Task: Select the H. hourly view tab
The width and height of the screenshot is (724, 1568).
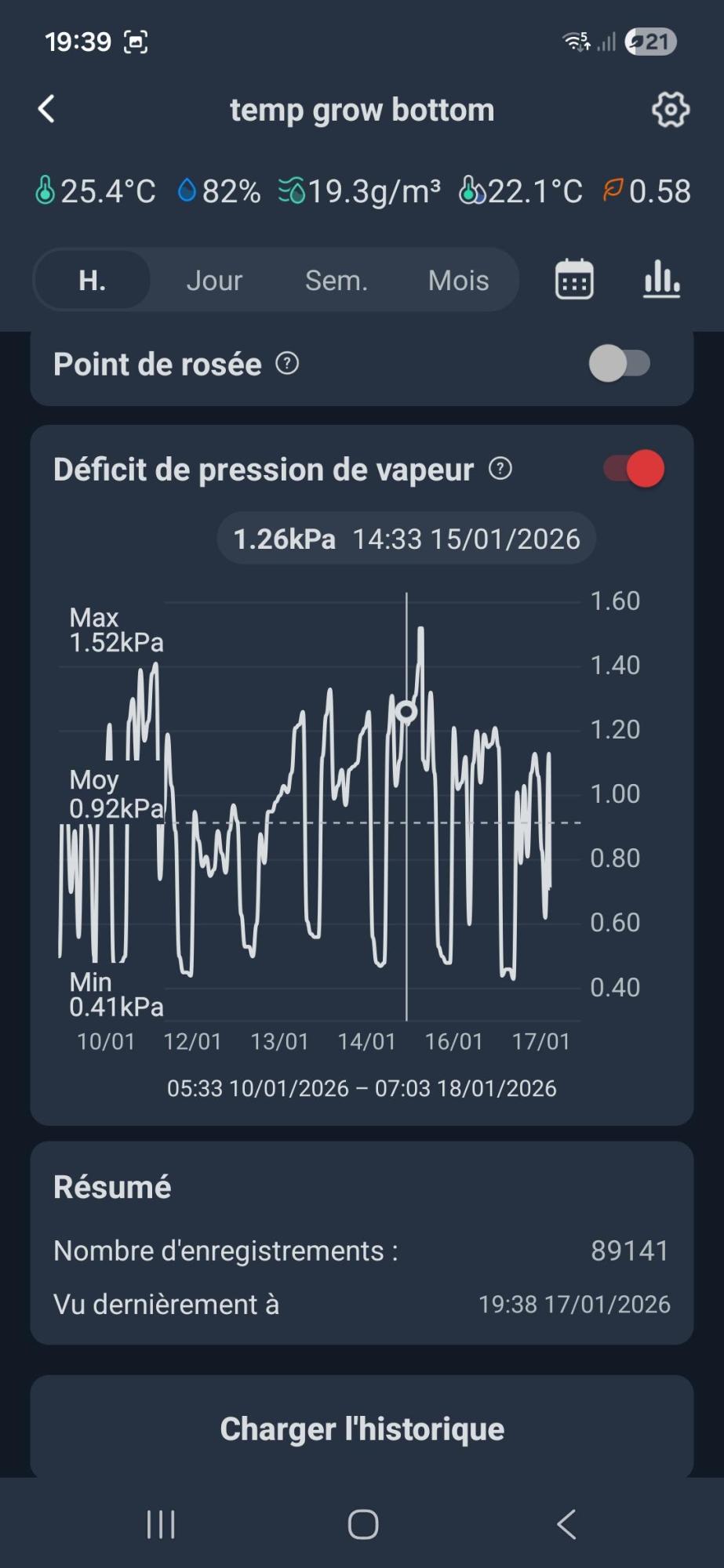Action: click(x=93, y=280)
